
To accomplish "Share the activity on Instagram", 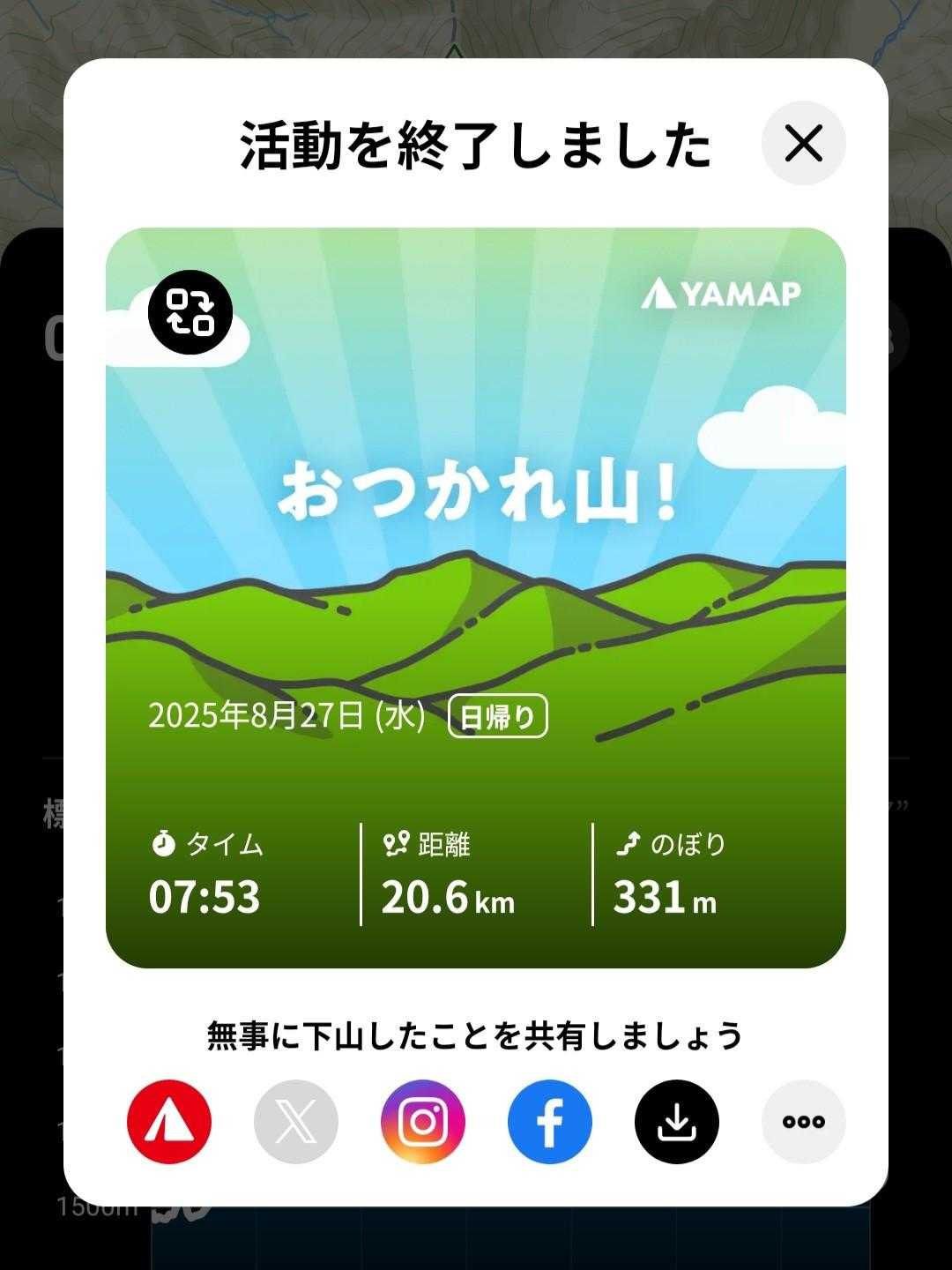I will tap(423, 1122).
